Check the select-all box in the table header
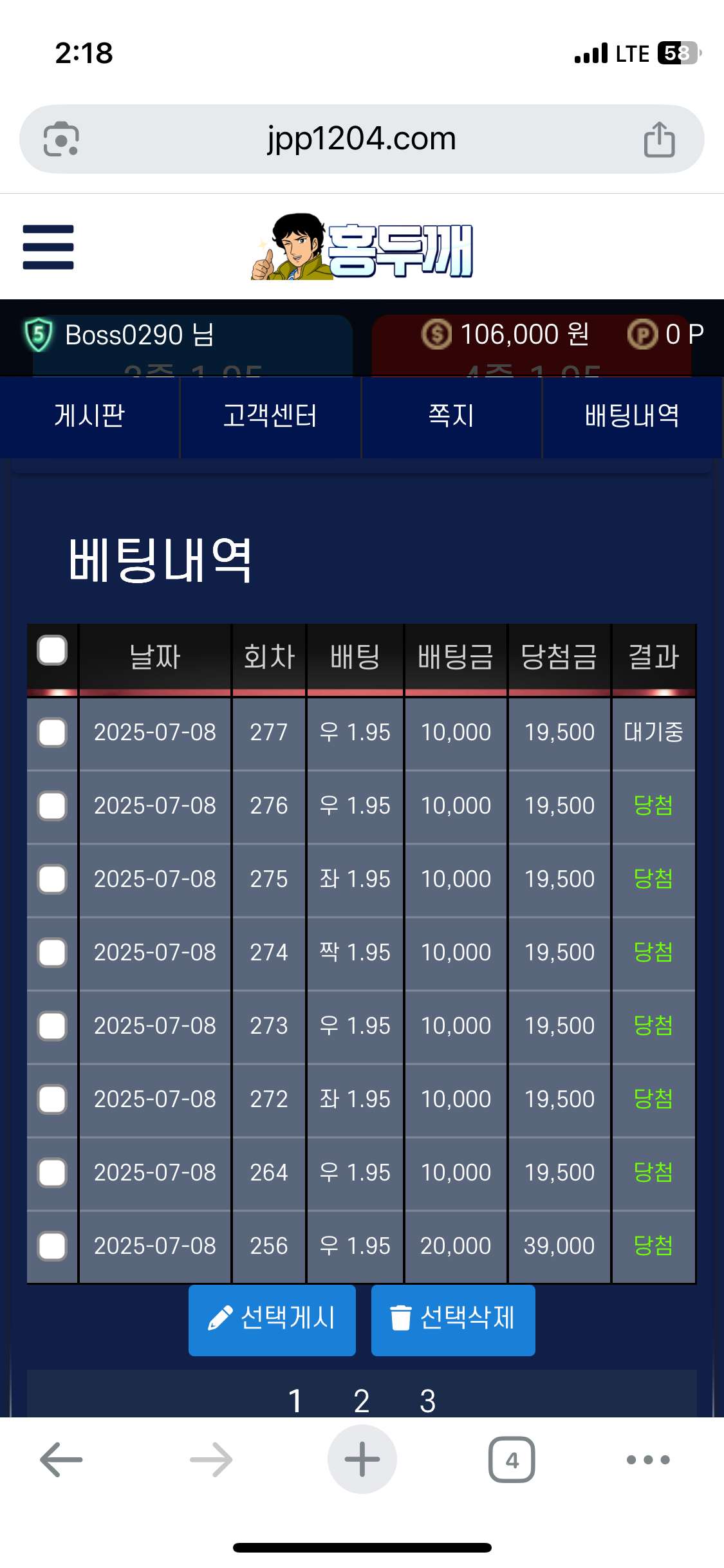 pyautogui.click(x=52, y=650)
